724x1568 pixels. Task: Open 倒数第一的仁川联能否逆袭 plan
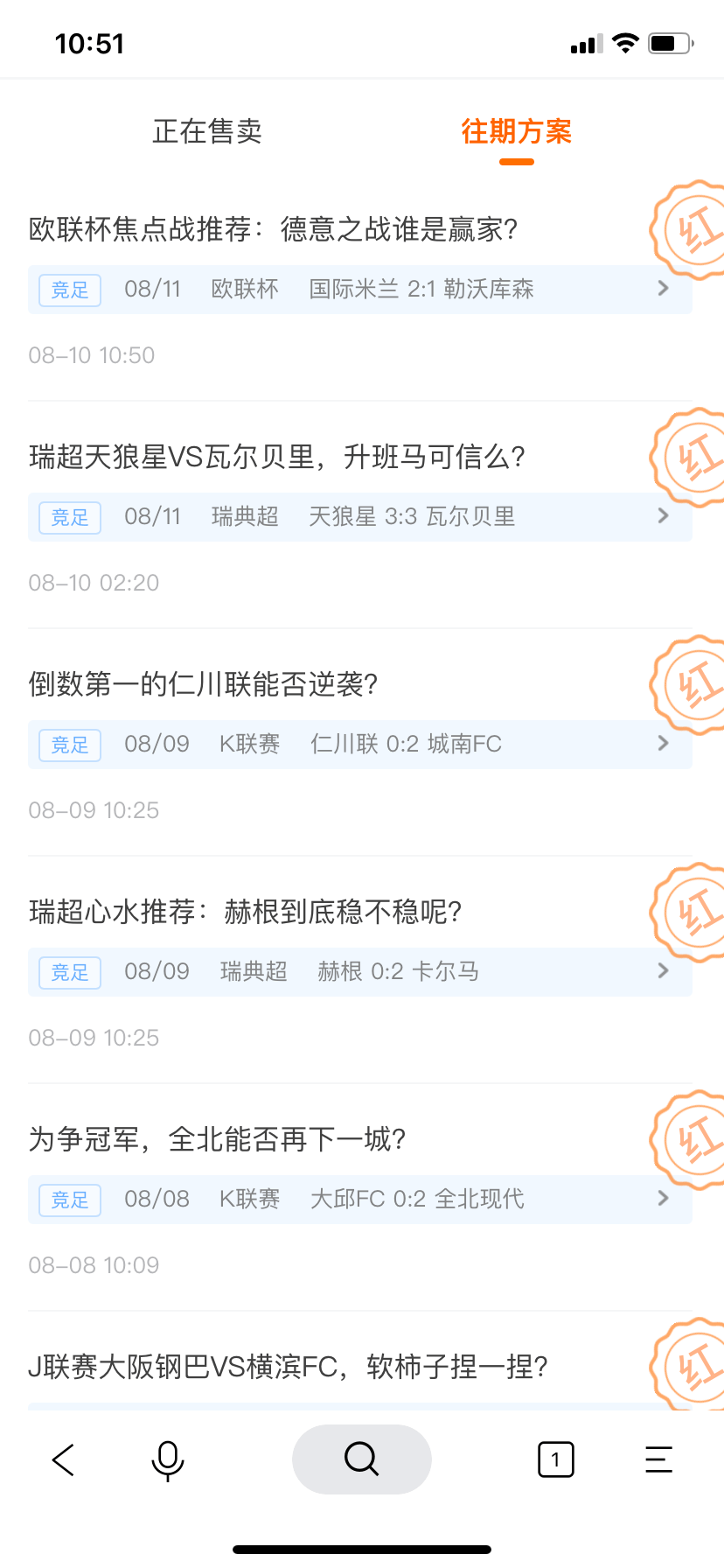click(203, 684)
